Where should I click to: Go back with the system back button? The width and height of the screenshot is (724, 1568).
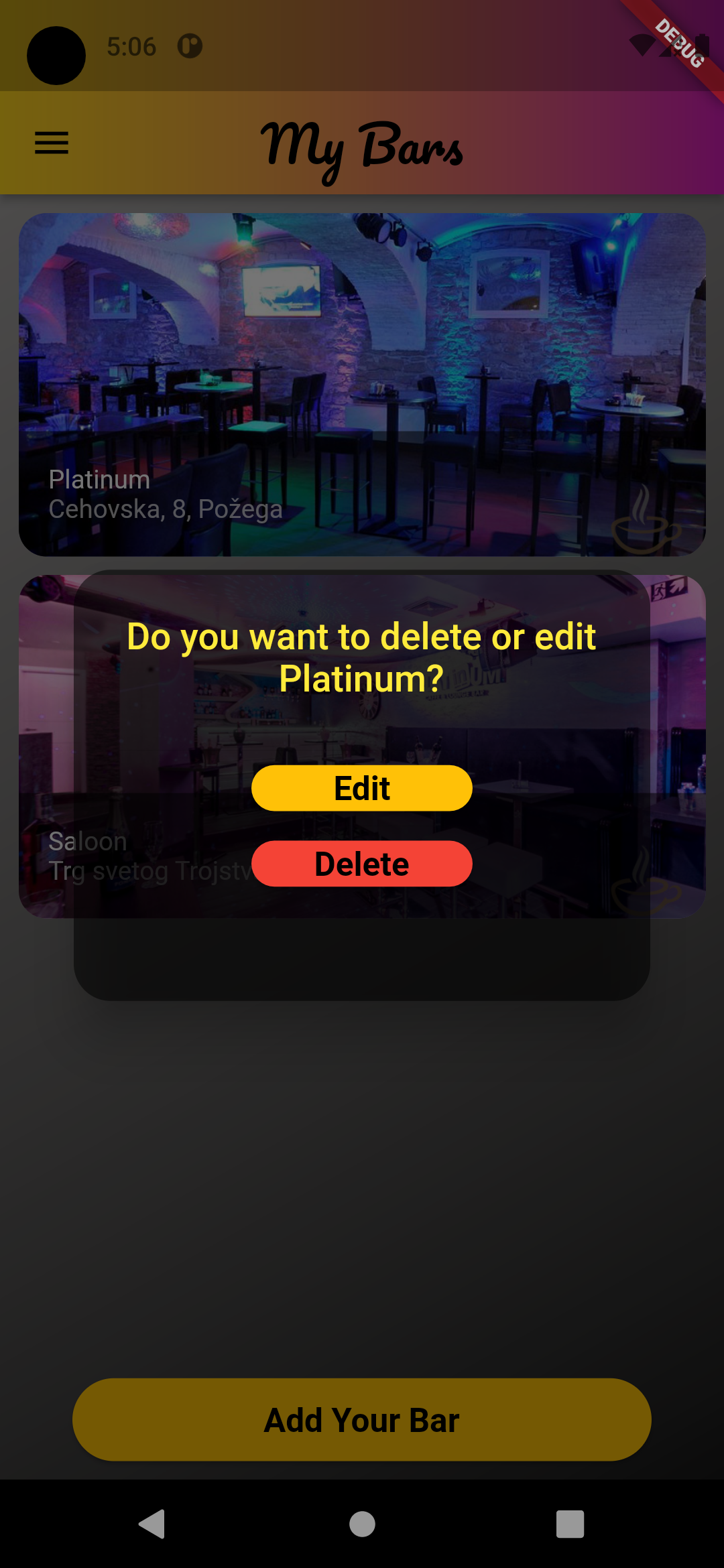(152, 1524)
